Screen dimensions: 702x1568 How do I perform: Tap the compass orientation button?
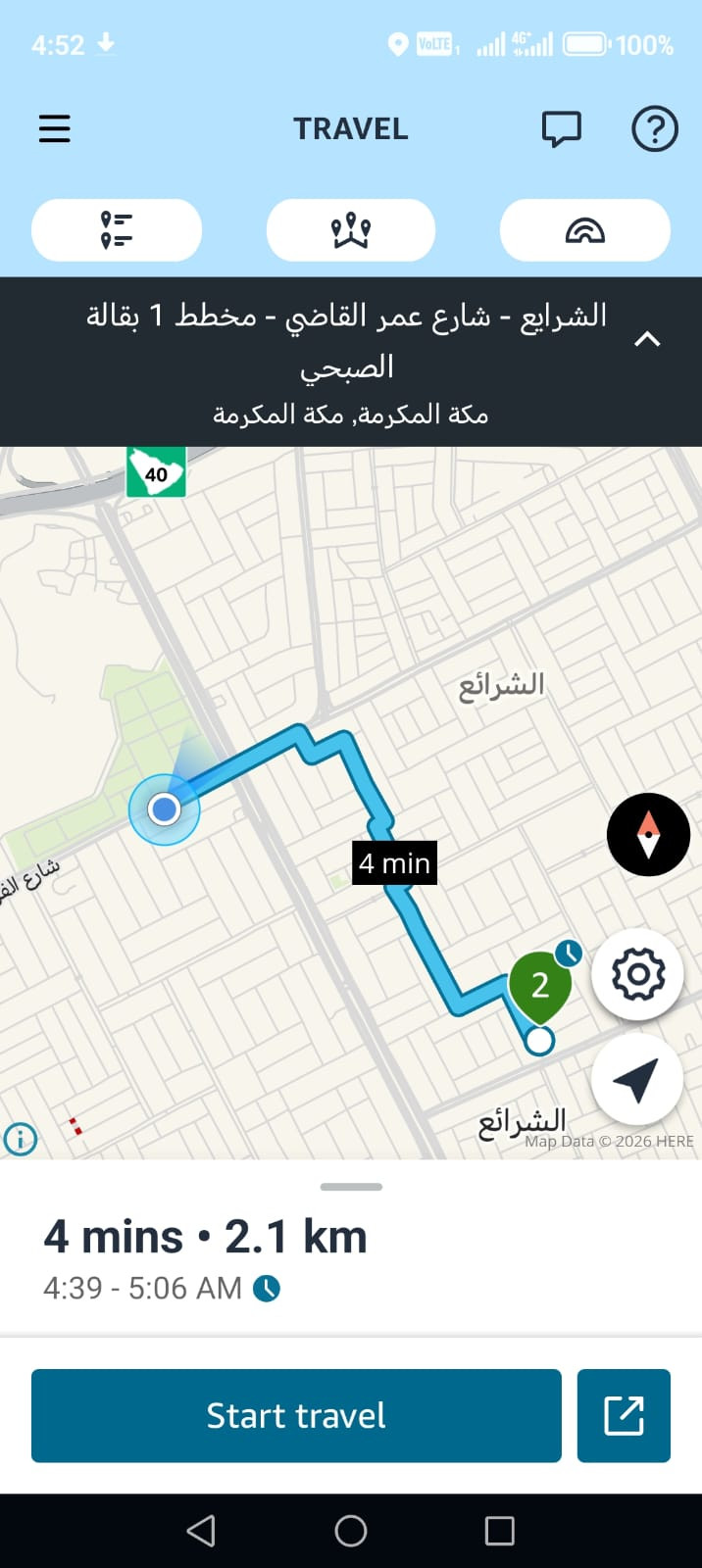[648, 835]
